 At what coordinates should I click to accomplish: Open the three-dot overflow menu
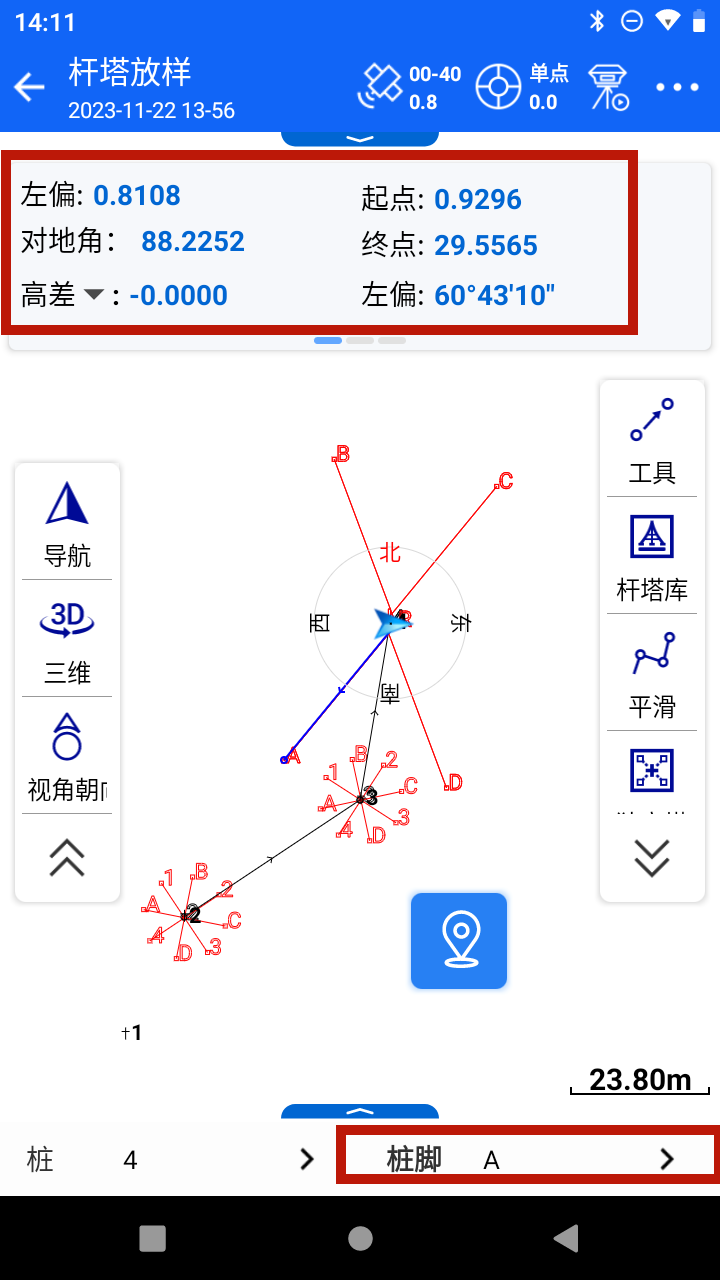(677, 88)
